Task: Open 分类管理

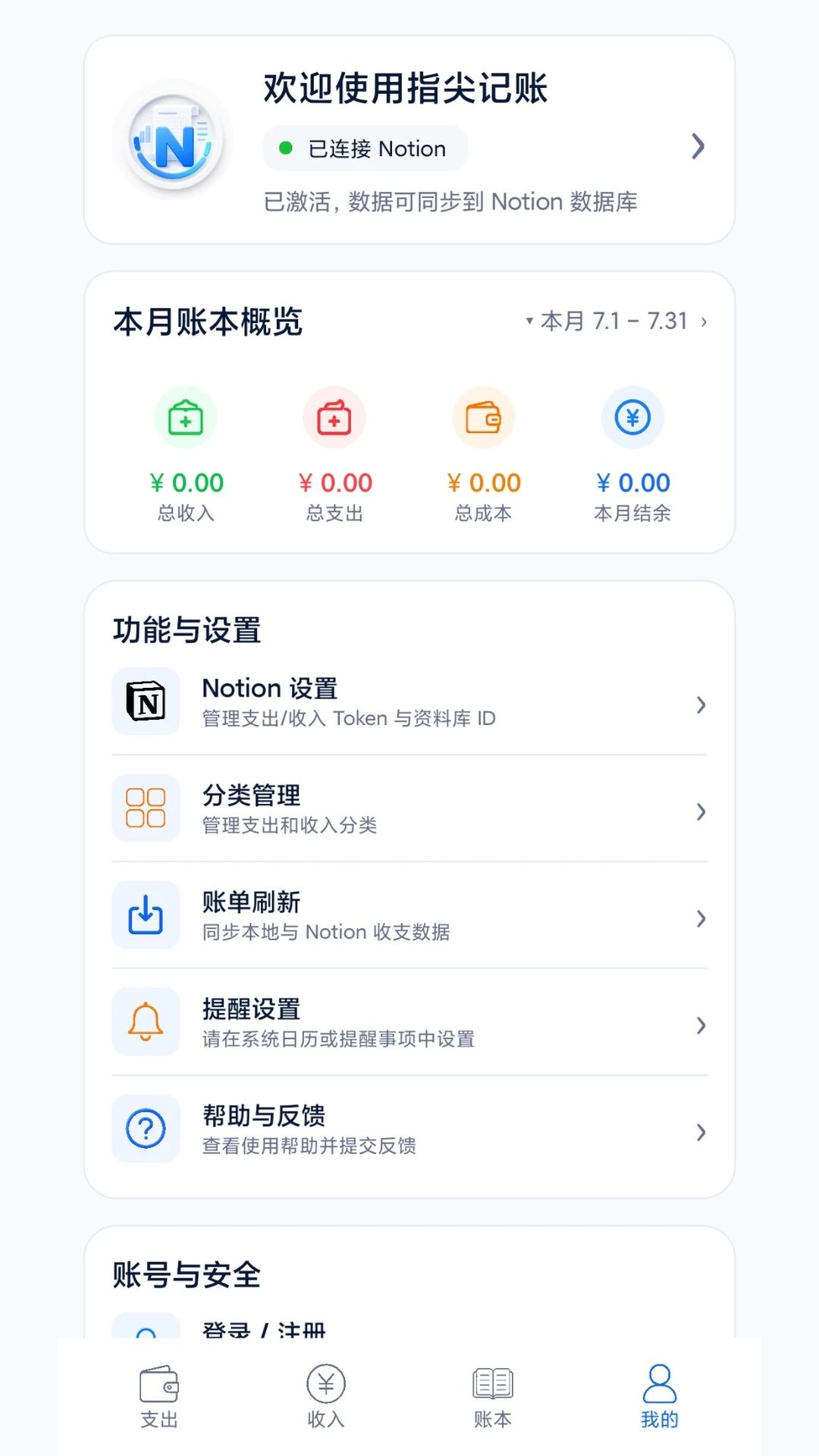Action: [x=409, y=809]
